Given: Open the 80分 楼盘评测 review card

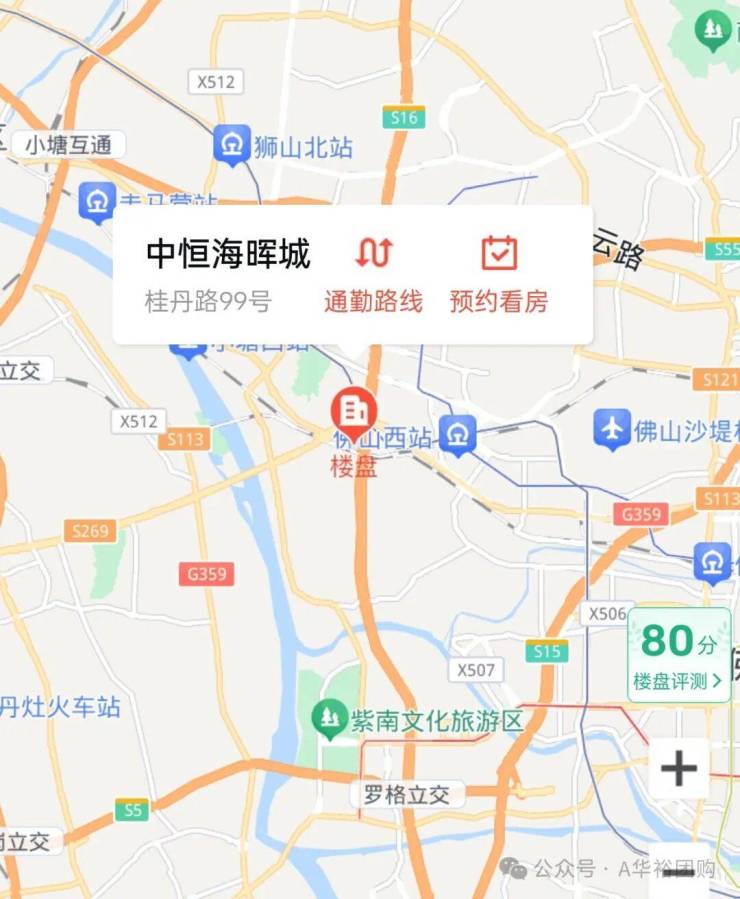Looking at the screenshot, I should click(679, 655).
